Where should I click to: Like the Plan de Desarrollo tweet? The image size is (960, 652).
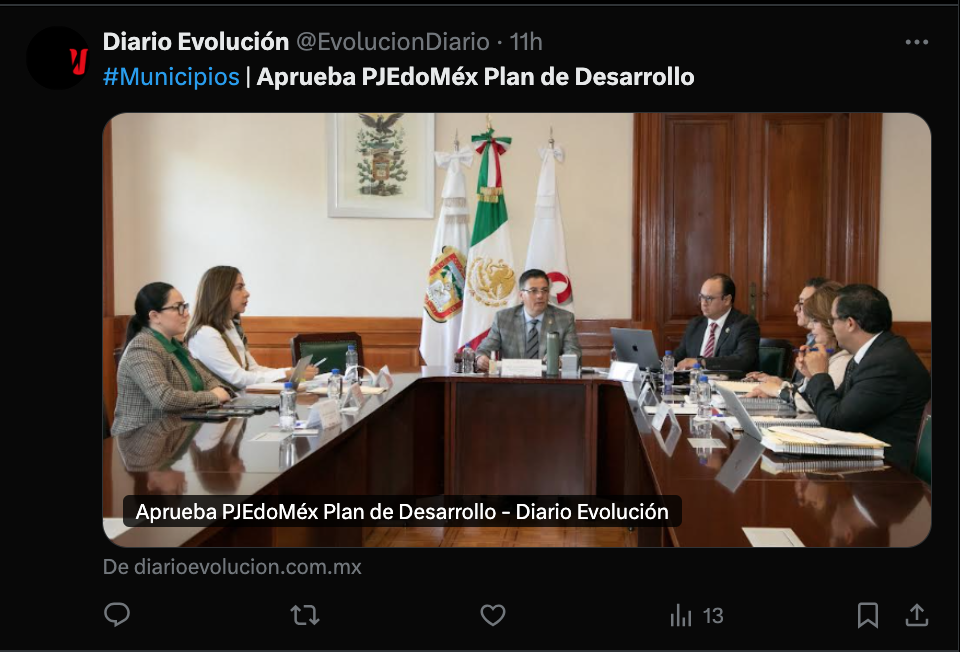coord(493,615)
